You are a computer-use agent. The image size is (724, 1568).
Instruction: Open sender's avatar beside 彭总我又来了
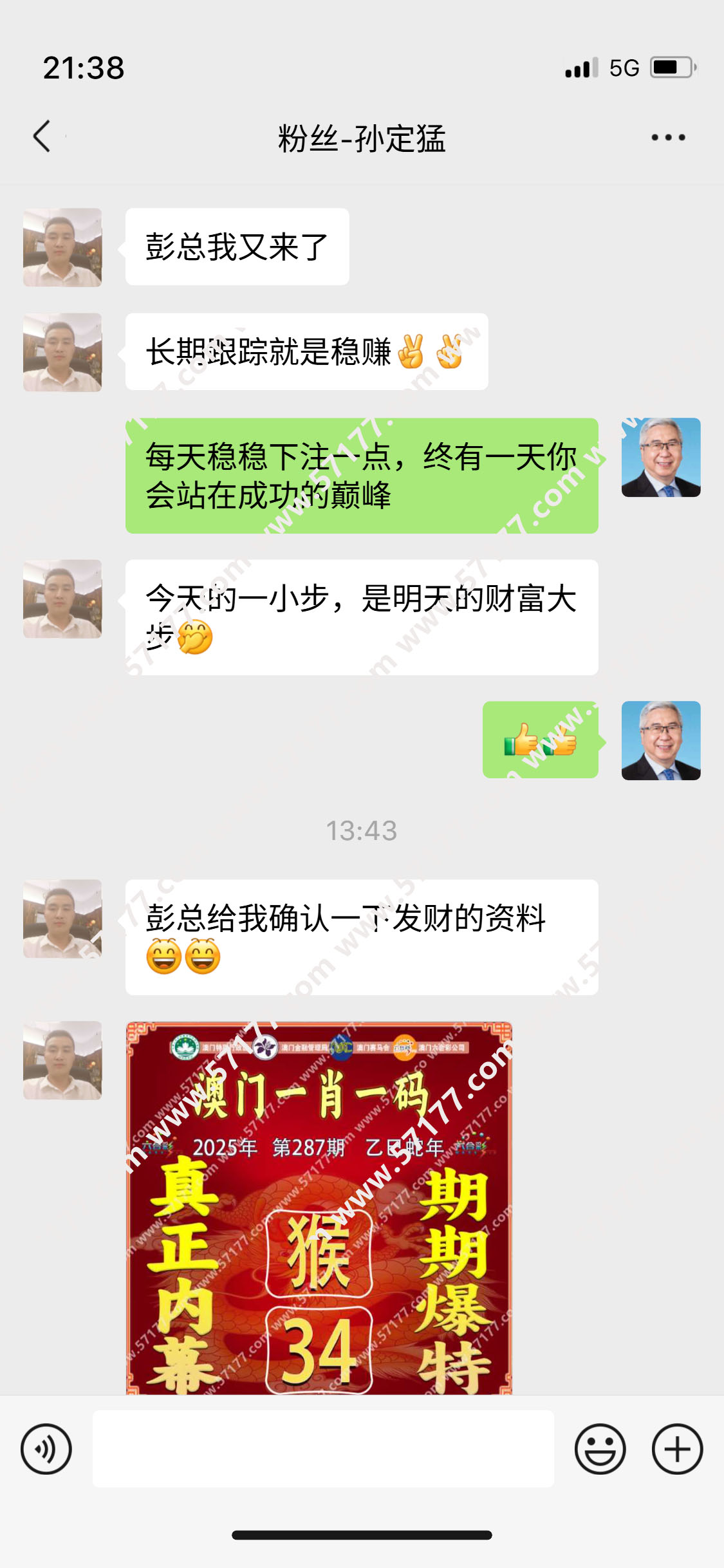(x=62, y=247)
